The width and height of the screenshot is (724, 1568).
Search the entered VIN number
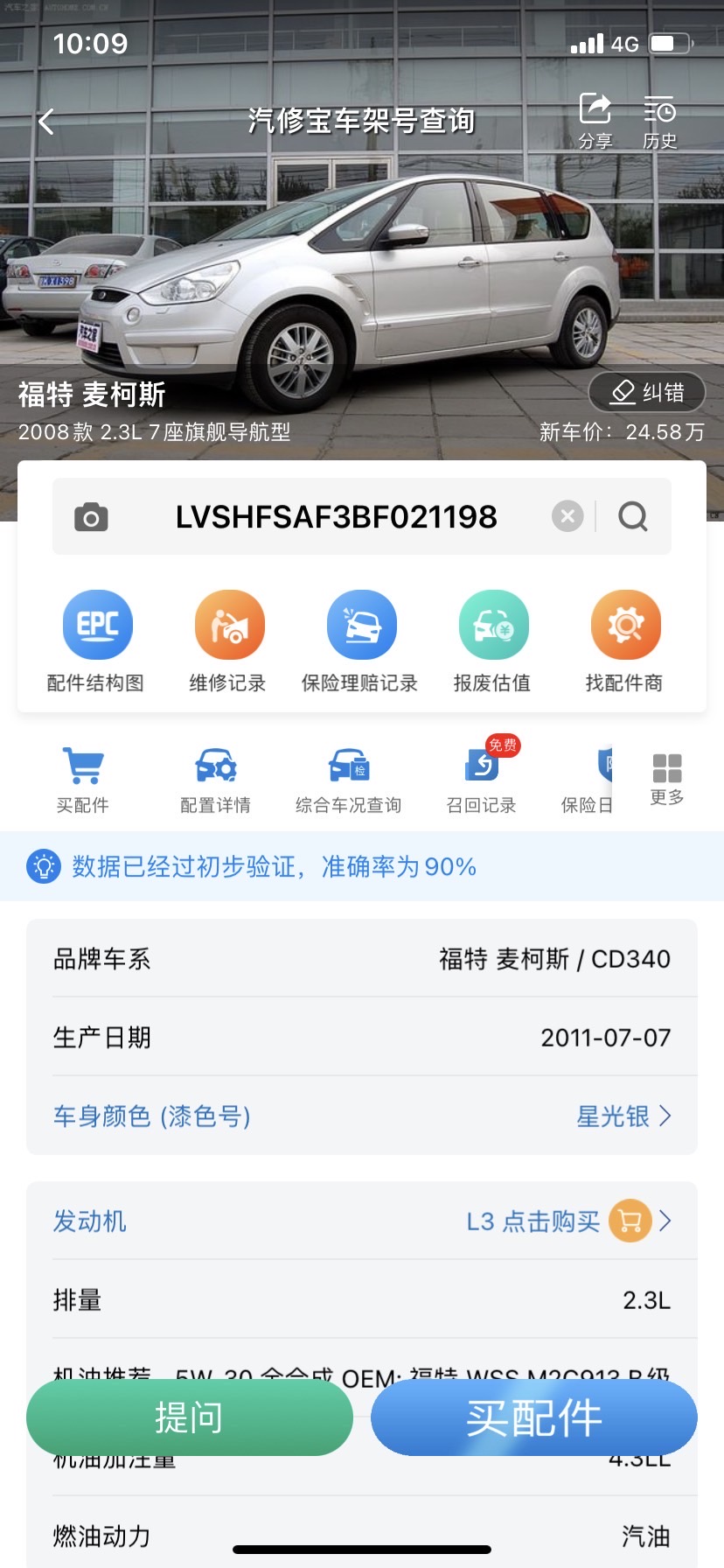633,516
